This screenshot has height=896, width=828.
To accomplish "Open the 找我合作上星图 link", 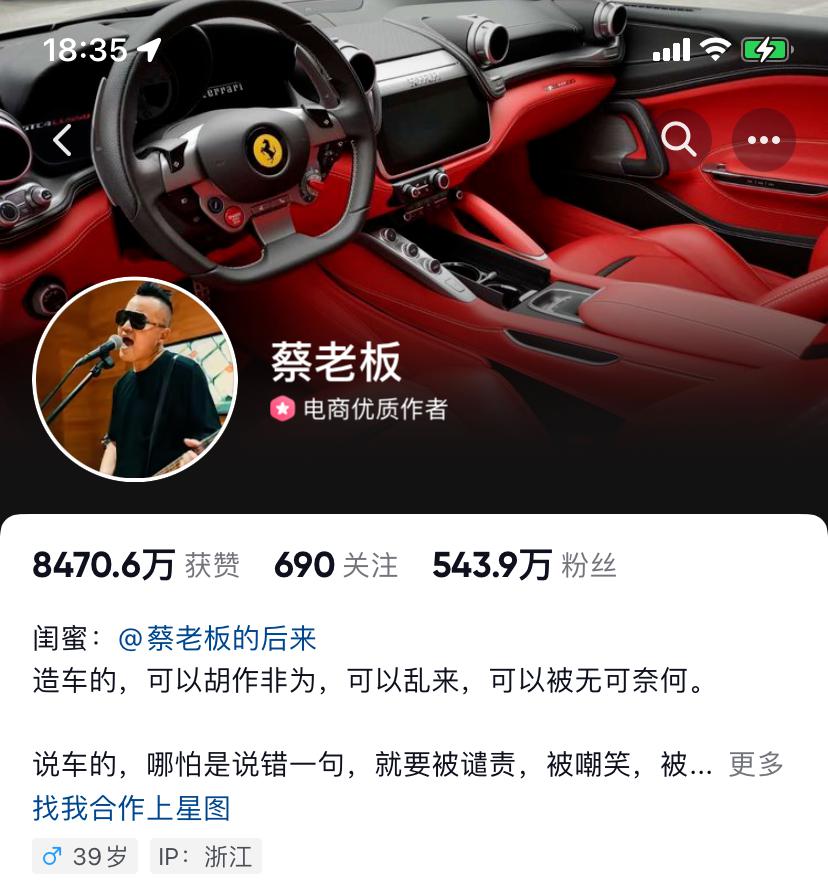I will [x=132, y=808].
